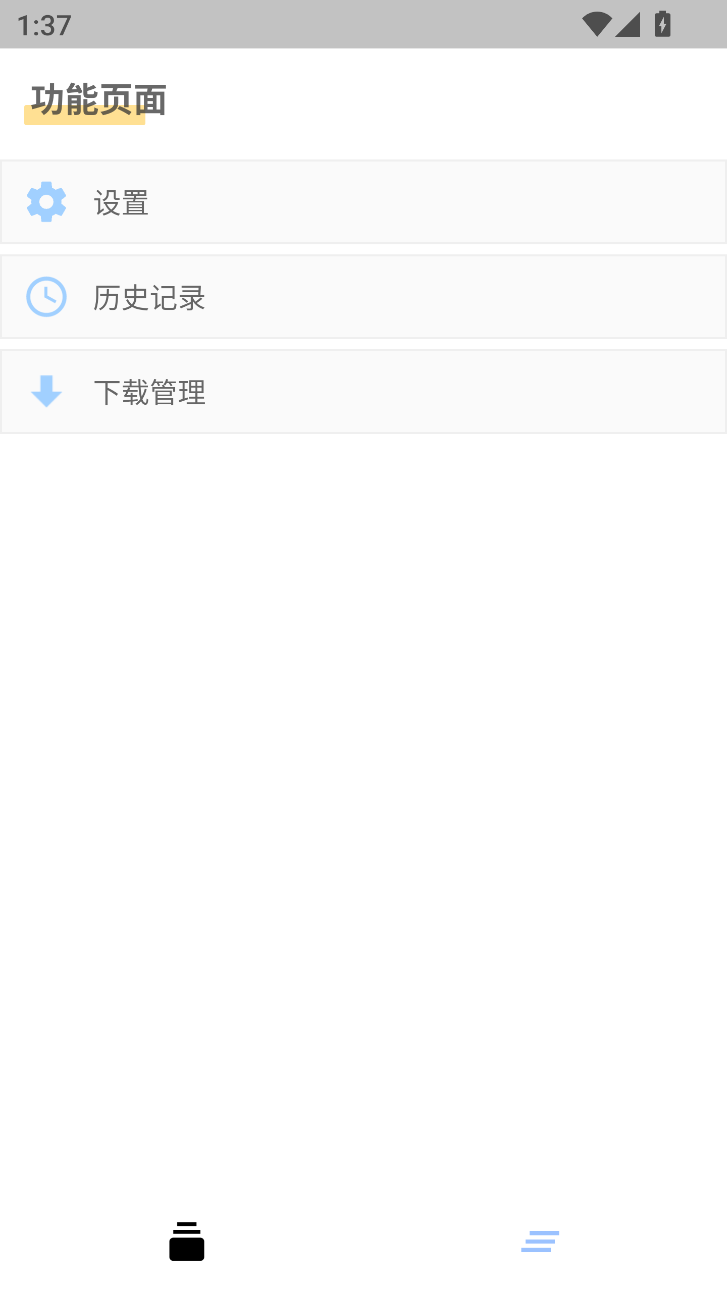Tap the 下载管理 text label
This screenshot has width=727, height=1292.
coord(149,392)
